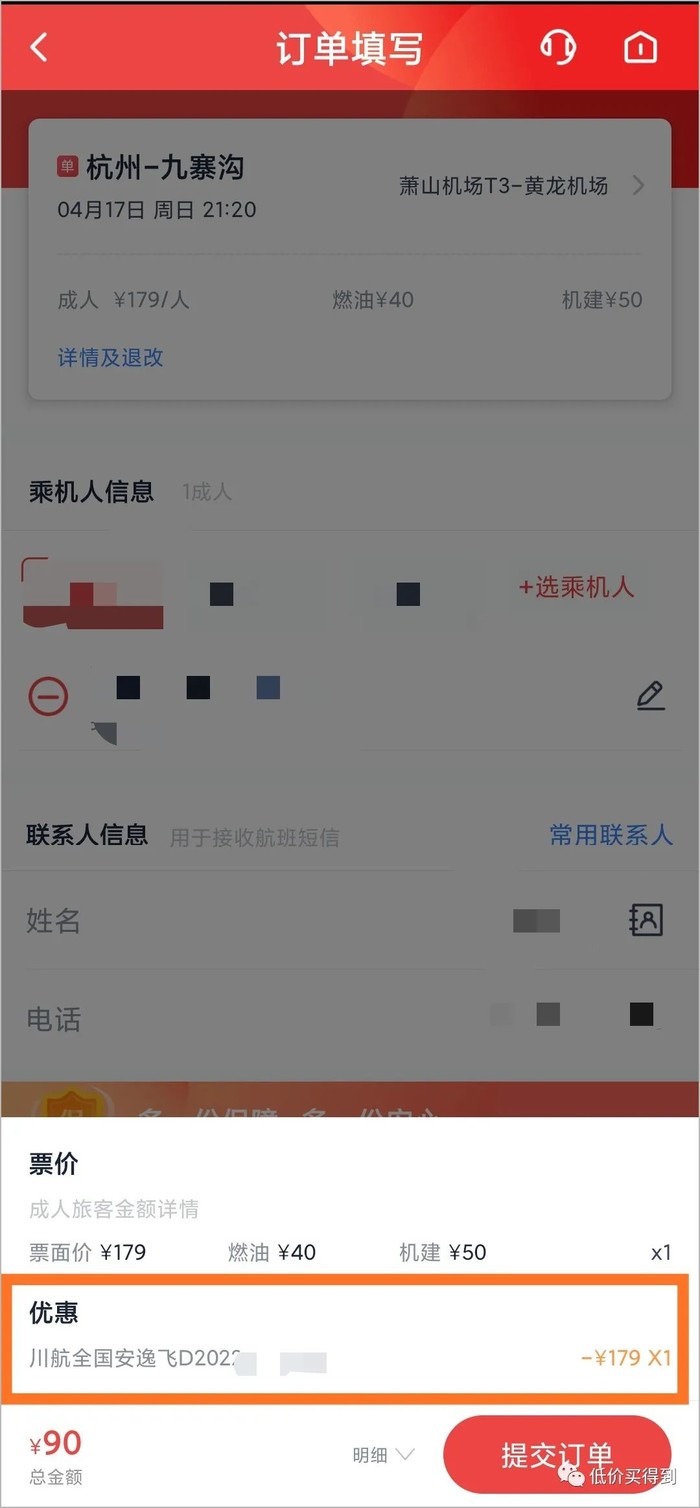Return to the home page

[640, 47]
